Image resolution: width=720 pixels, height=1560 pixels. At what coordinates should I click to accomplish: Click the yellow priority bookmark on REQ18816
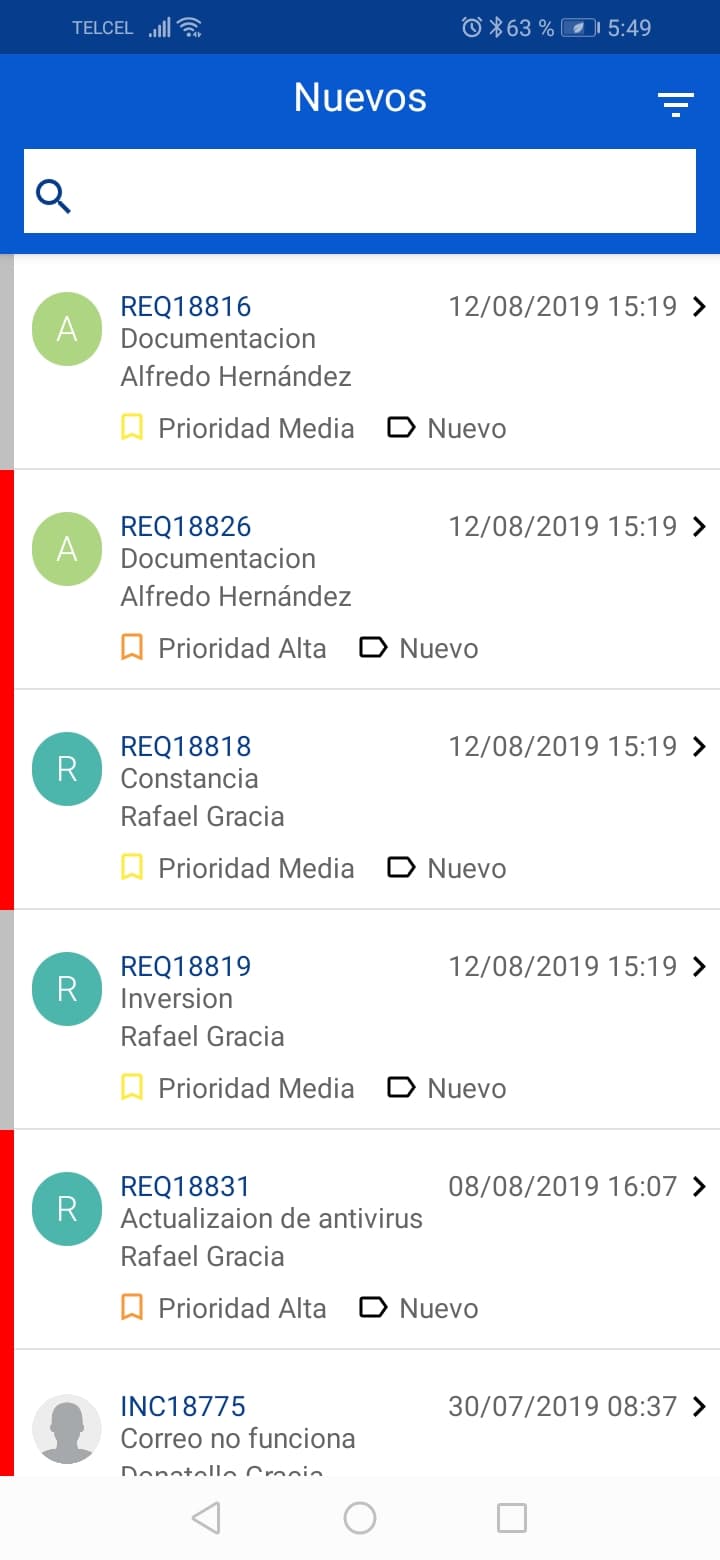point(131,427)
